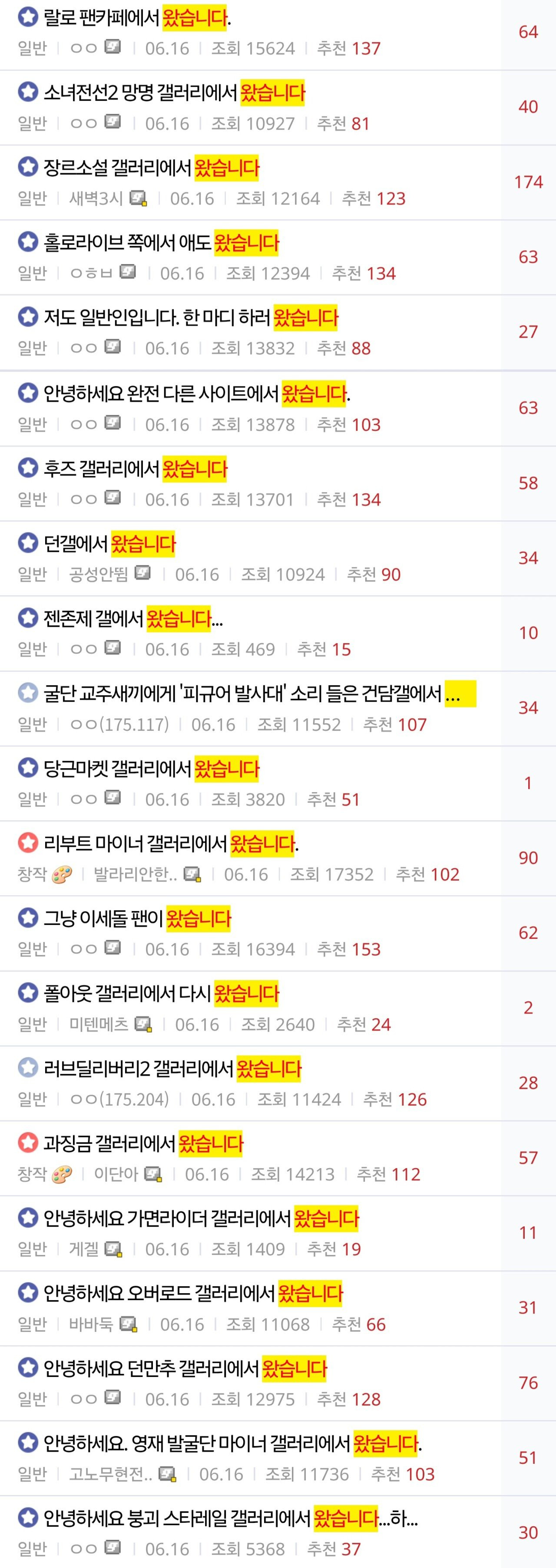Open the post '저도 일반인입니다. 한 마디 하러 왔습니다'
This screenshot has width=556, height=1568.
point(190,317)
